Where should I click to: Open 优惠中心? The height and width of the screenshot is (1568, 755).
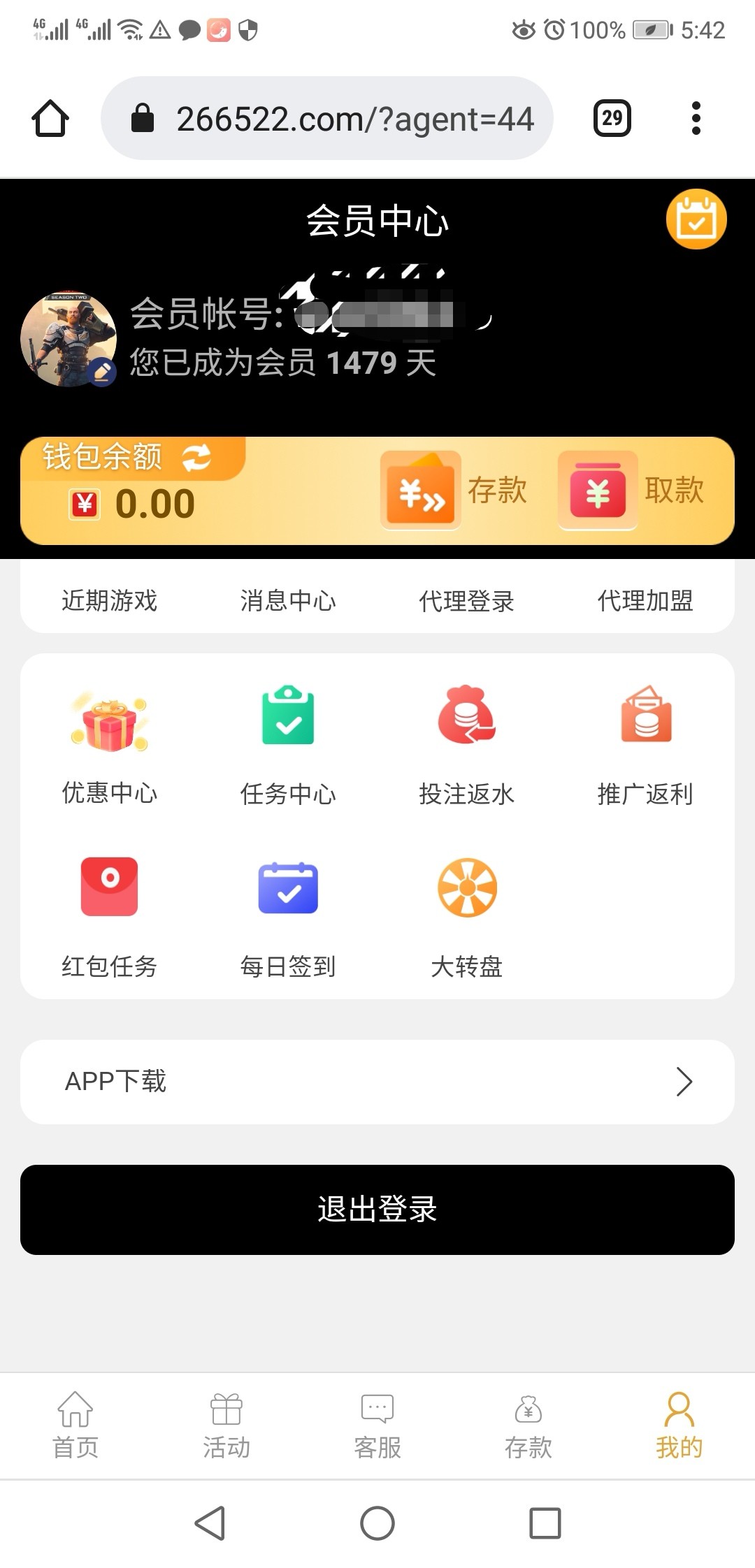[x=109, y=746]
